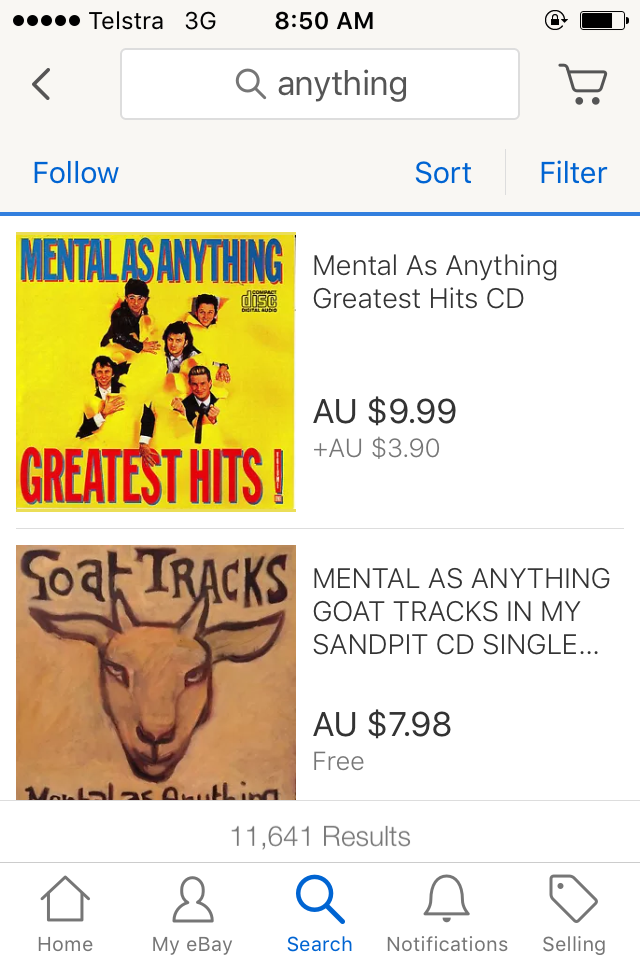Select the Search tab
Image resolution: width=640 pixels, height=960 pixels.
point(320,913)
